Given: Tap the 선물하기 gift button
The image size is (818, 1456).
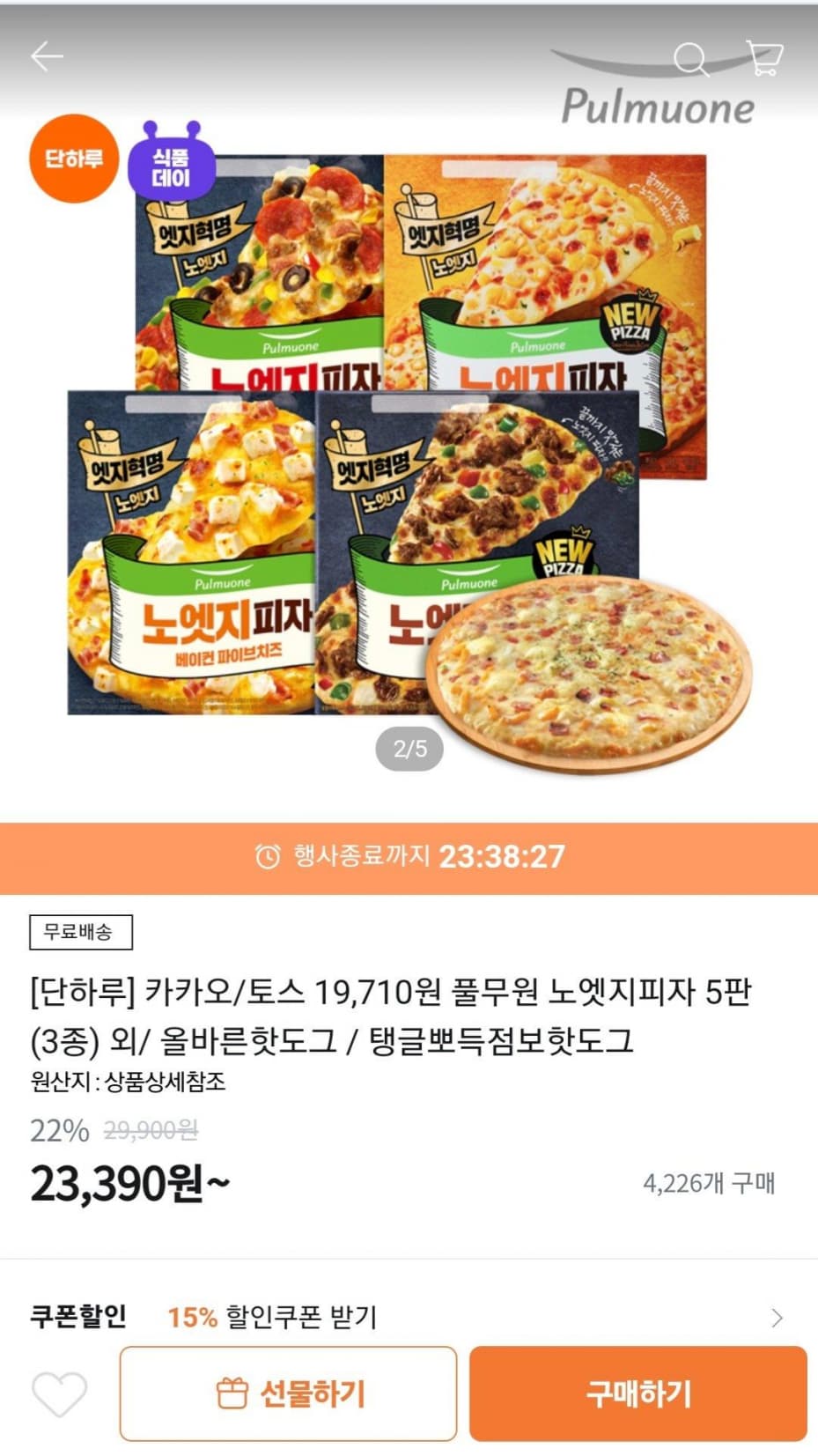Looking at the screenshot, I should 288,1394.
